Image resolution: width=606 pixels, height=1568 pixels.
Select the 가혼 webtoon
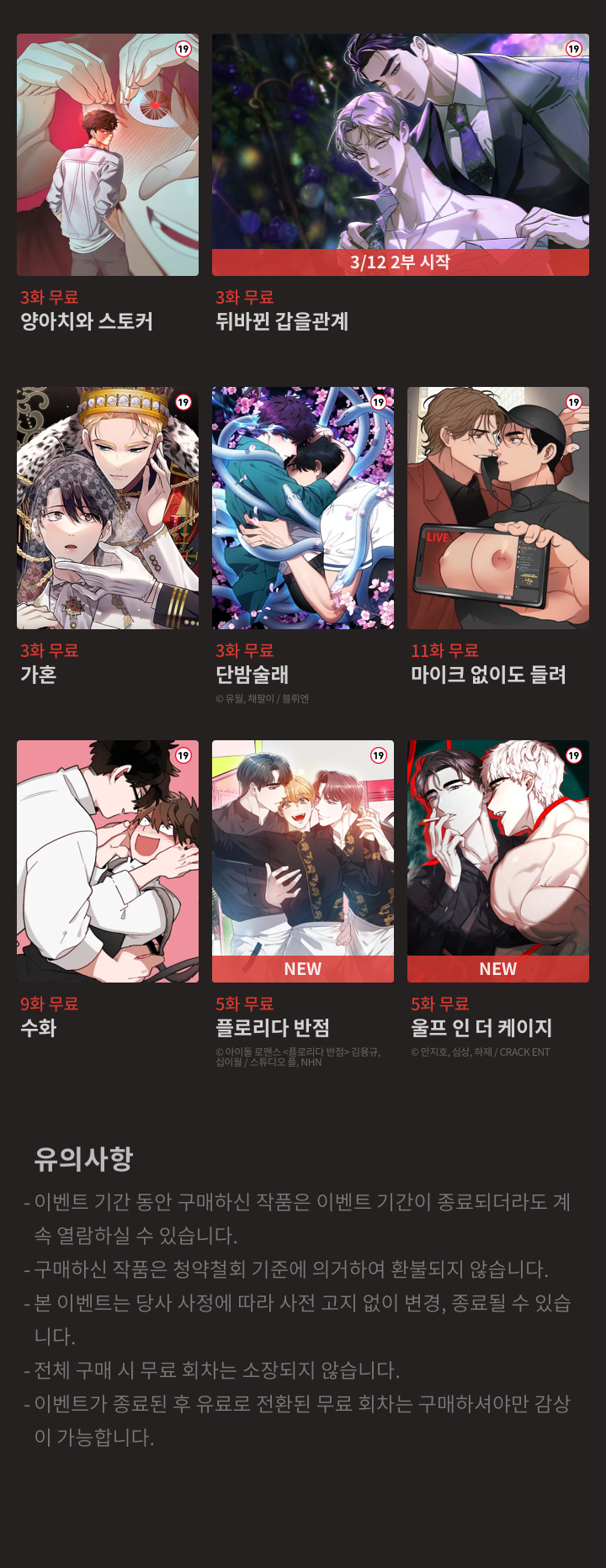108,508
